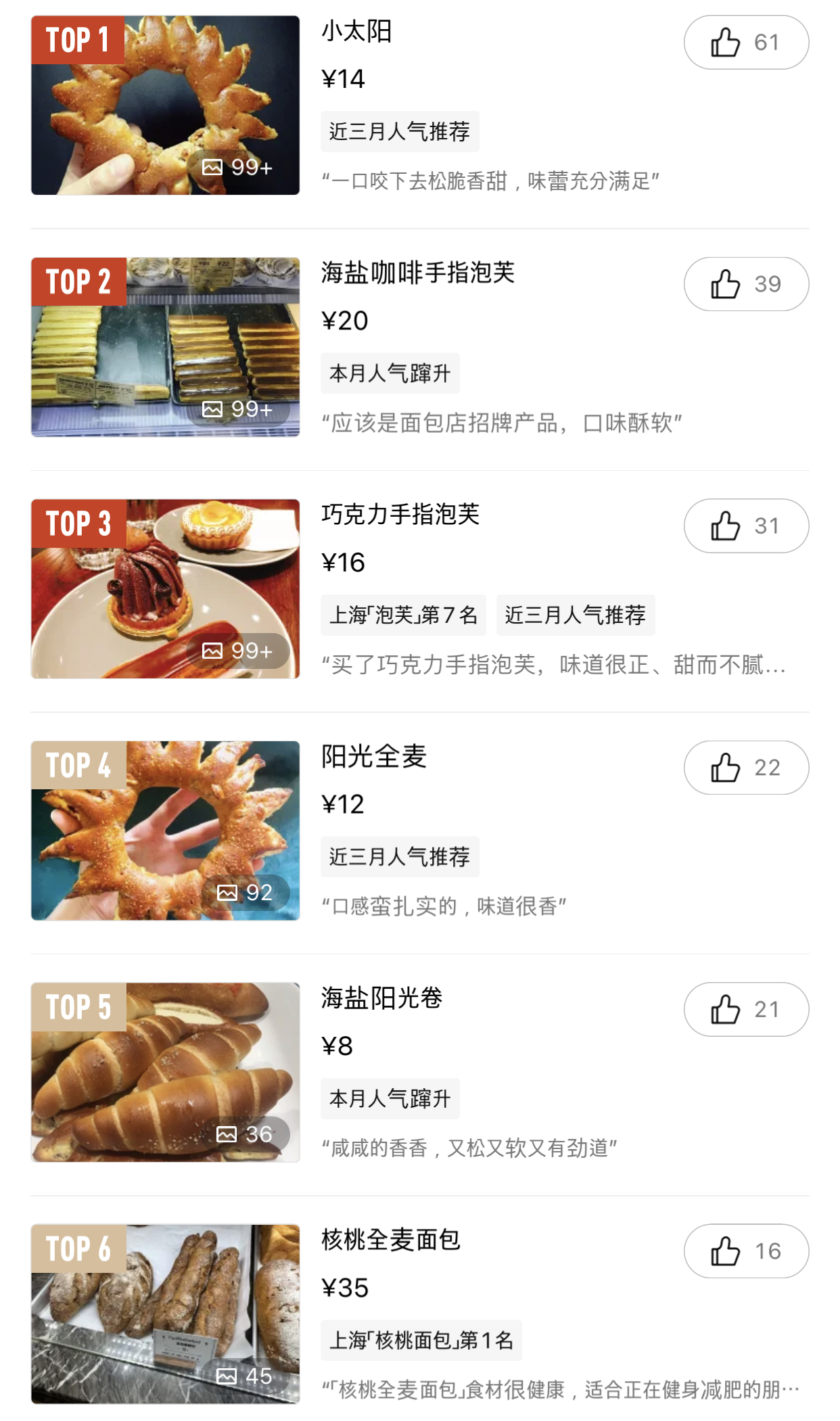Like 核桃全麦面包 with 16 likes
The width and height of the screenshot is (840, 1421).
(x=745, y=1251)
